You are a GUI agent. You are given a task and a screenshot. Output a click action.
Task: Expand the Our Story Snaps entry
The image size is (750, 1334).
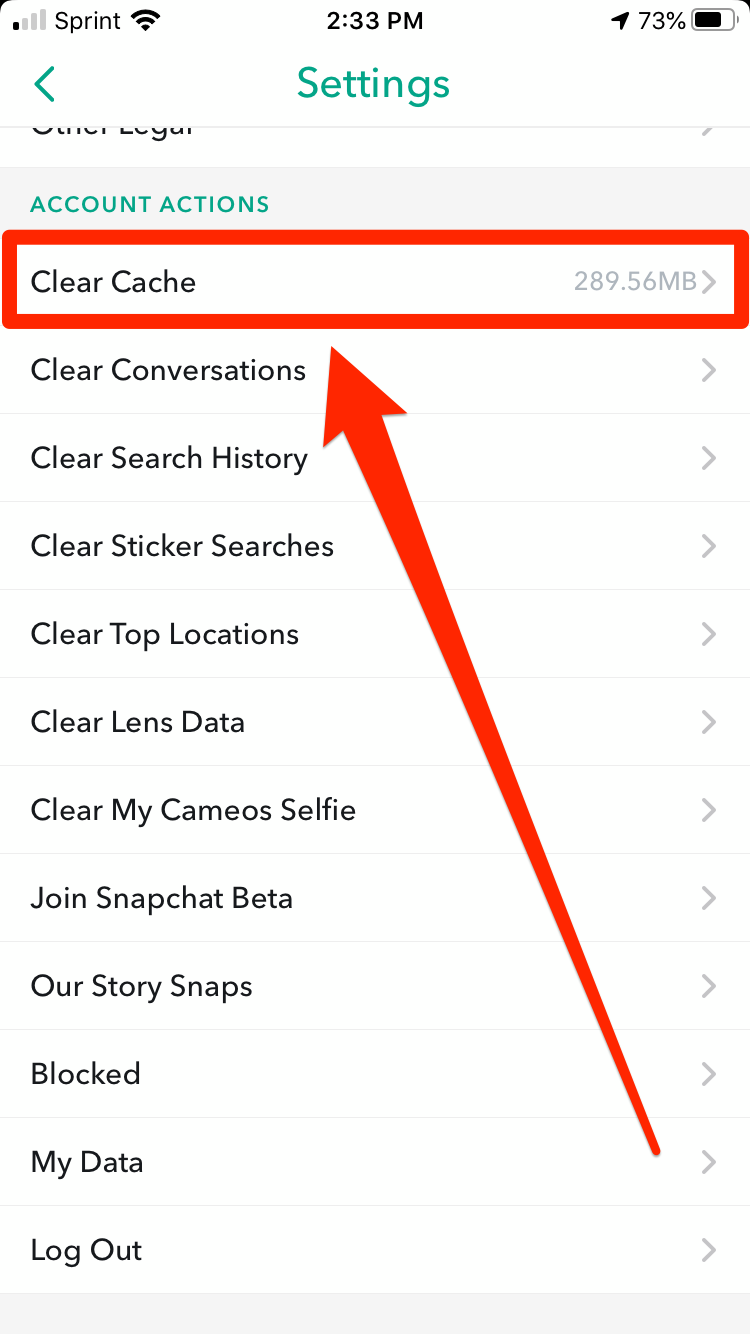pos(141,986)
